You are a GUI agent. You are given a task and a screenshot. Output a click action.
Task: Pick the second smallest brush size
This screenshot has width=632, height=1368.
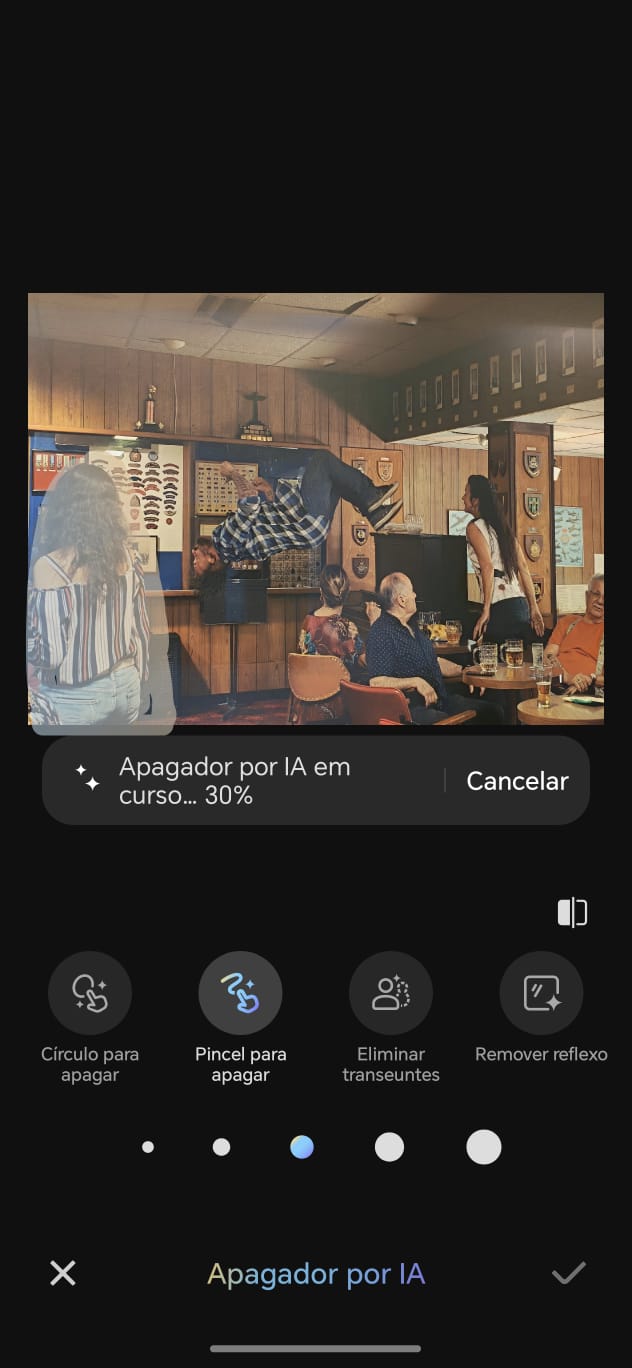pyautogui.click(x=222, y=1147)
